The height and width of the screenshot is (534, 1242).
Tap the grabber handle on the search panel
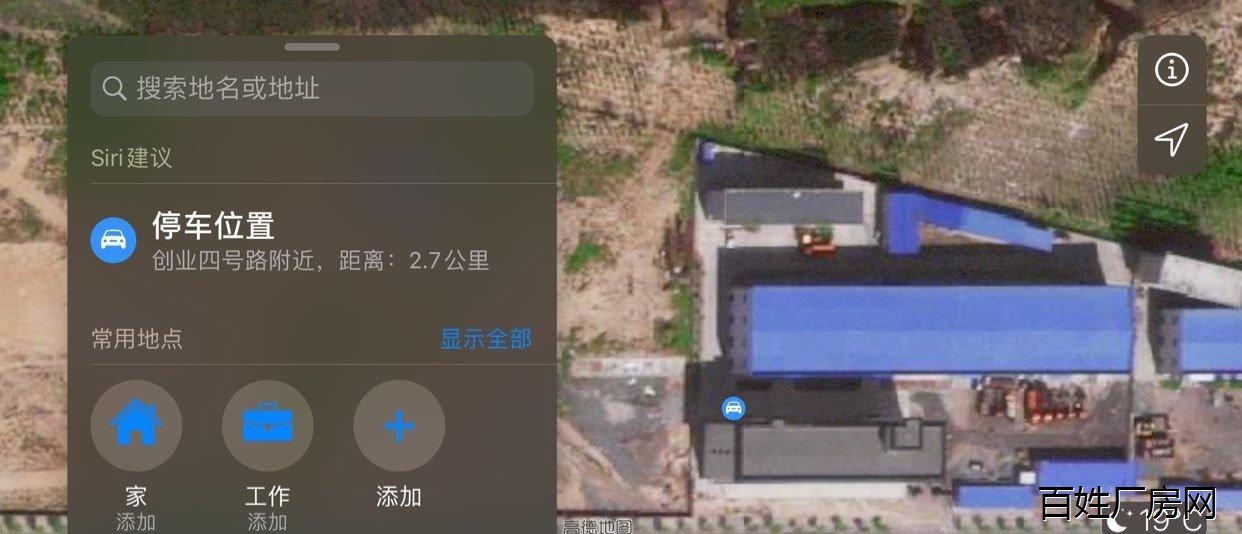(x=311, y=47)
